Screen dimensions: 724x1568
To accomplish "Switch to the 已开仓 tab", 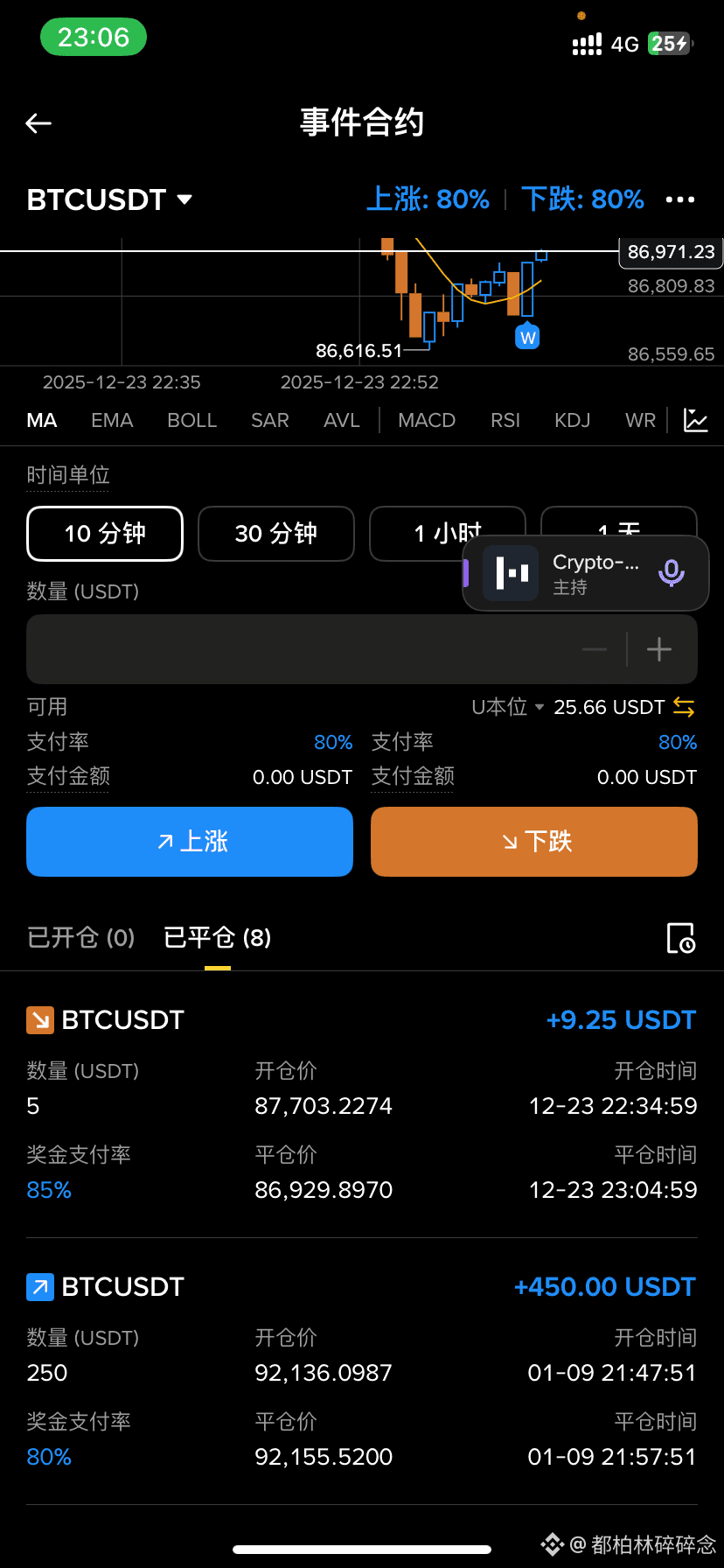I will point(80,937).
